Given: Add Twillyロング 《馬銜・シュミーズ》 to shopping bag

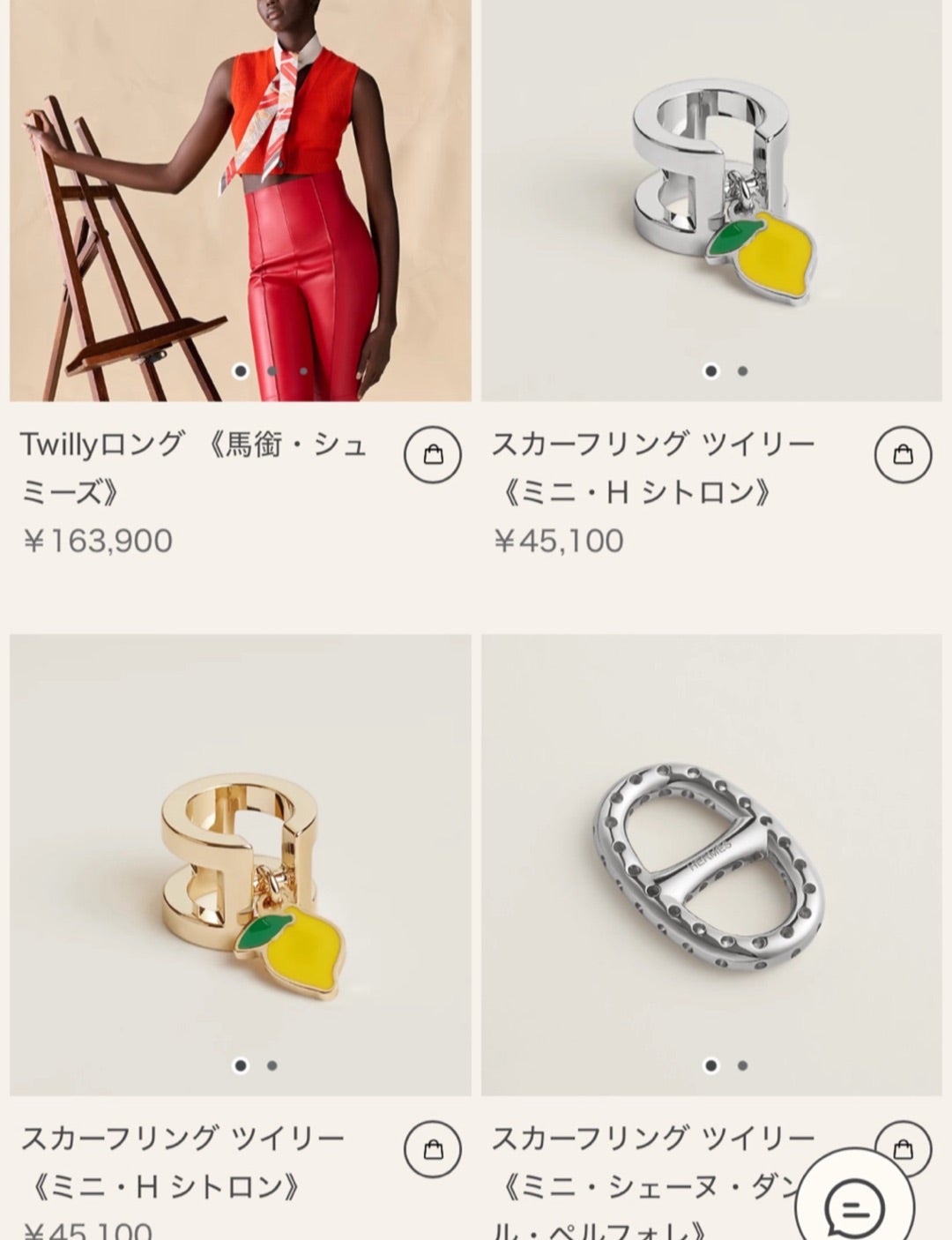Looking at the screenshot, I should click(433, 455).
